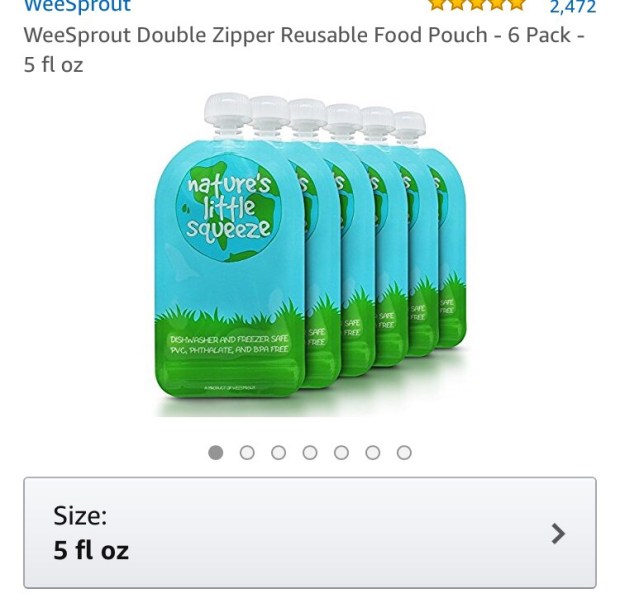Image resolution: width=620 pixels, height=603 pixels.
Task: Open the WeeSprout brand link
Action: [77, 5]
